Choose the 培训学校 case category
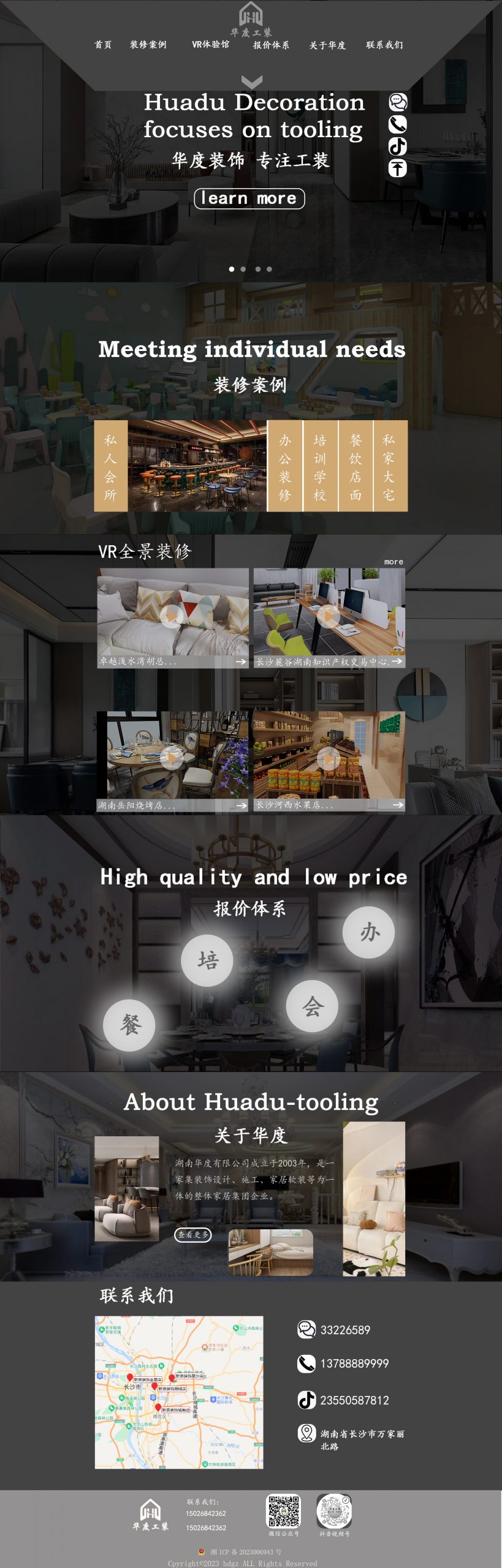 point(320,466)
